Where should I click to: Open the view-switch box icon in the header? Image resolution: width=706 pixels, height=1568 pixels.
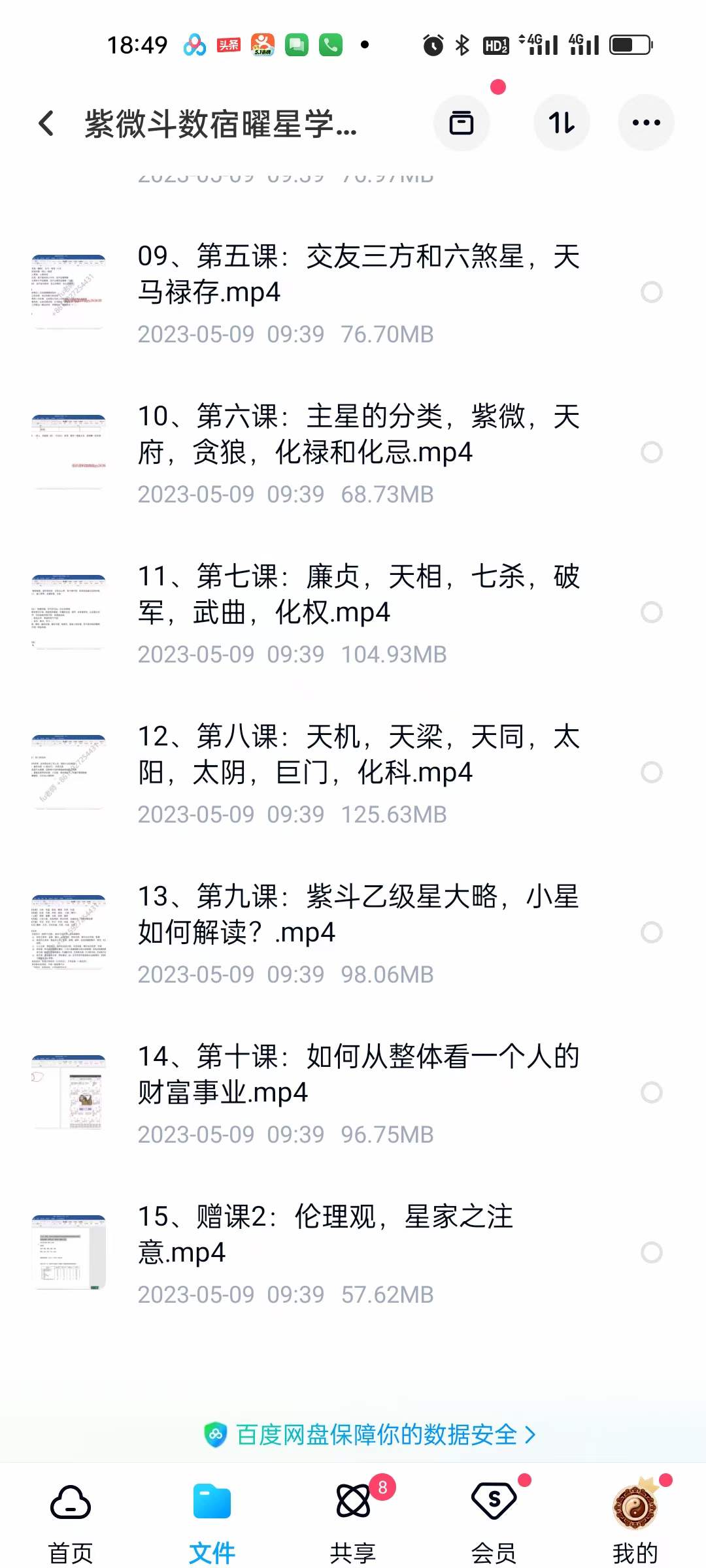(x=462, y=123)
